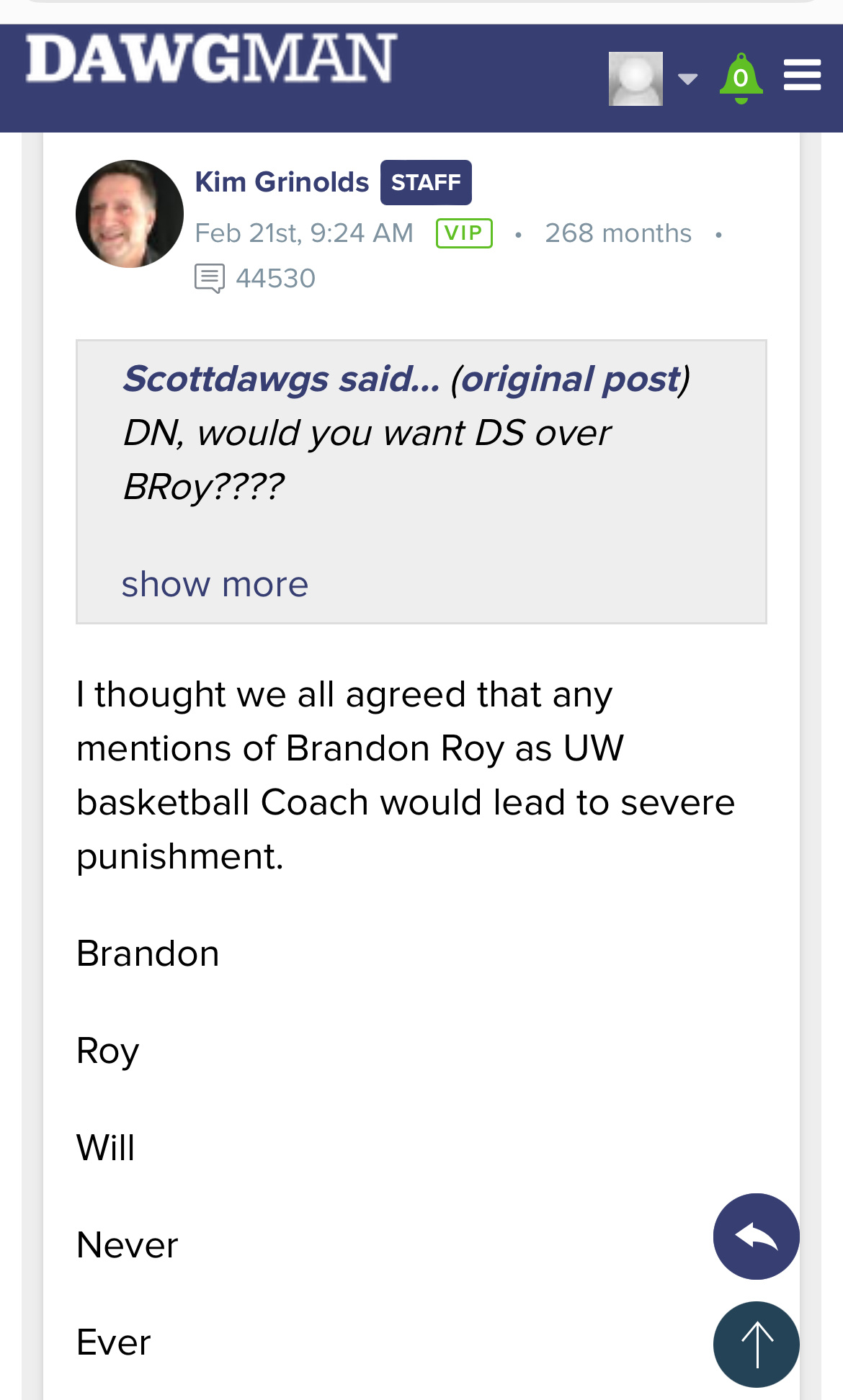843x1400 pixels.
Task: Open Scottdawgs' original post link
Action: (x=569, y=379)
